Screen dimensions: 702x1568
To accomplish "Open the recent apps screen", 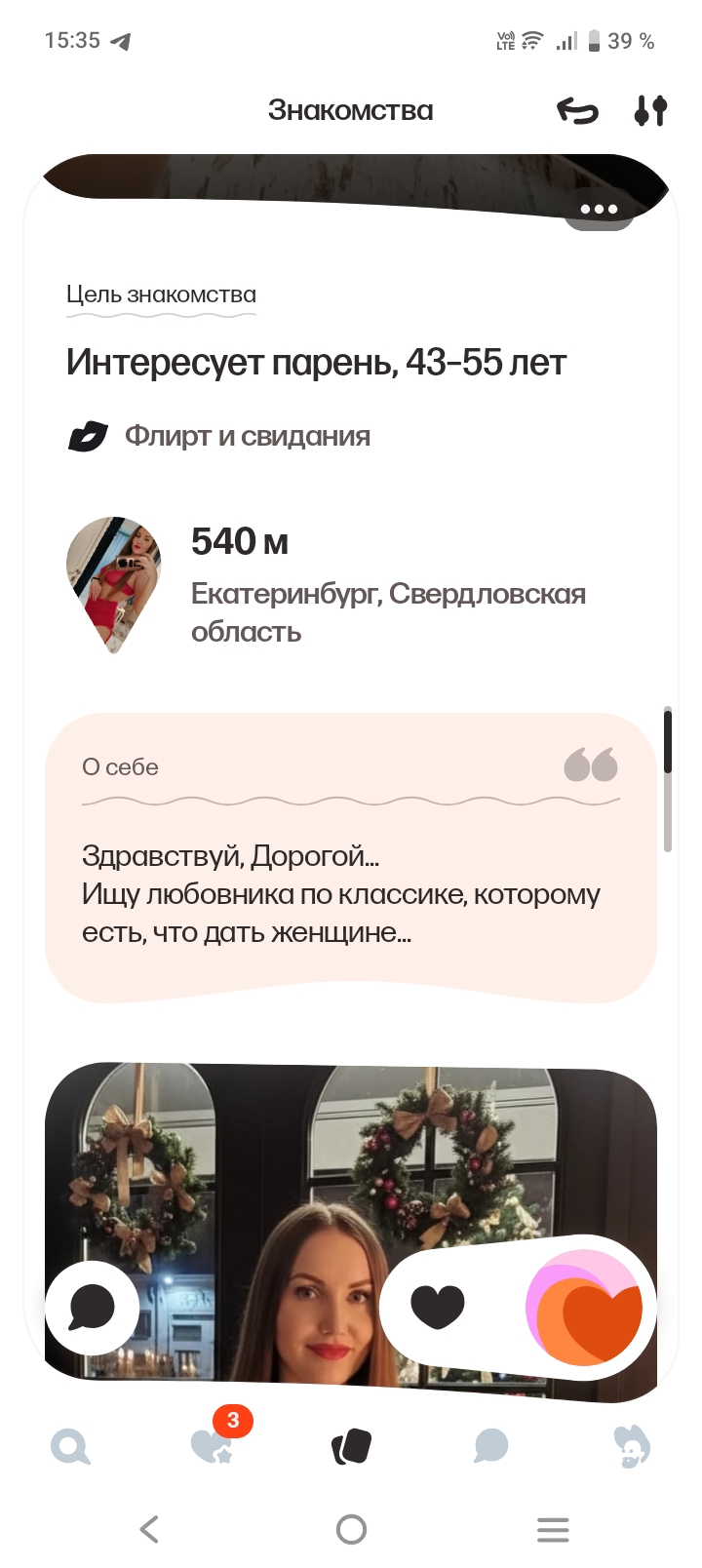I will (553, 1529).
